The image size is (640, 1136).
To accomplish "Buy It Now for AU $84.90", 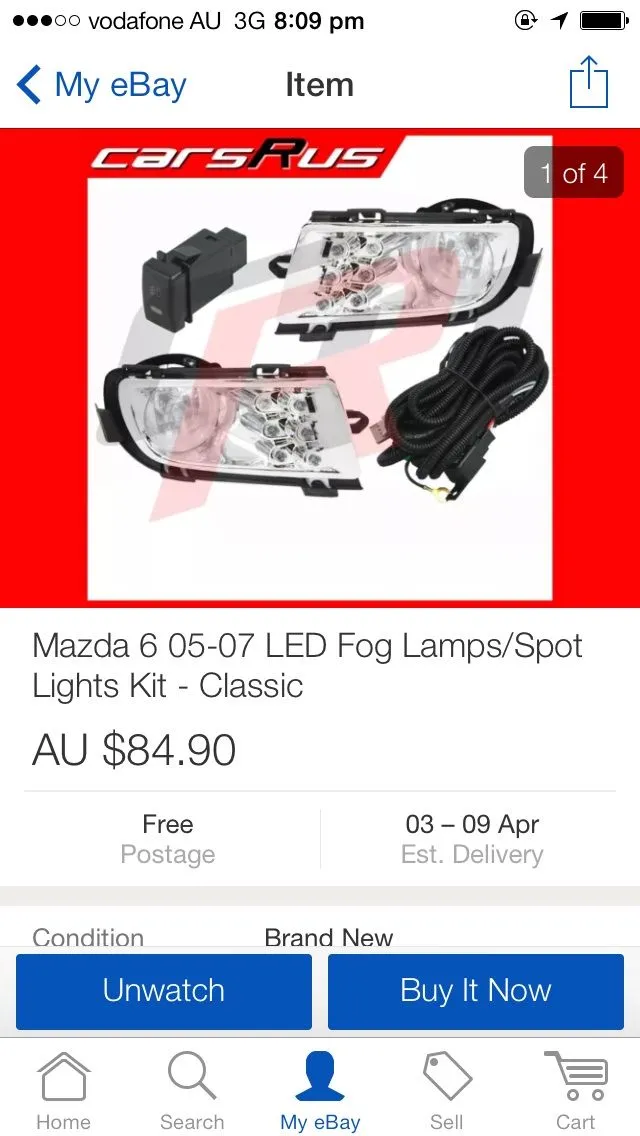I will click(476, 991).
